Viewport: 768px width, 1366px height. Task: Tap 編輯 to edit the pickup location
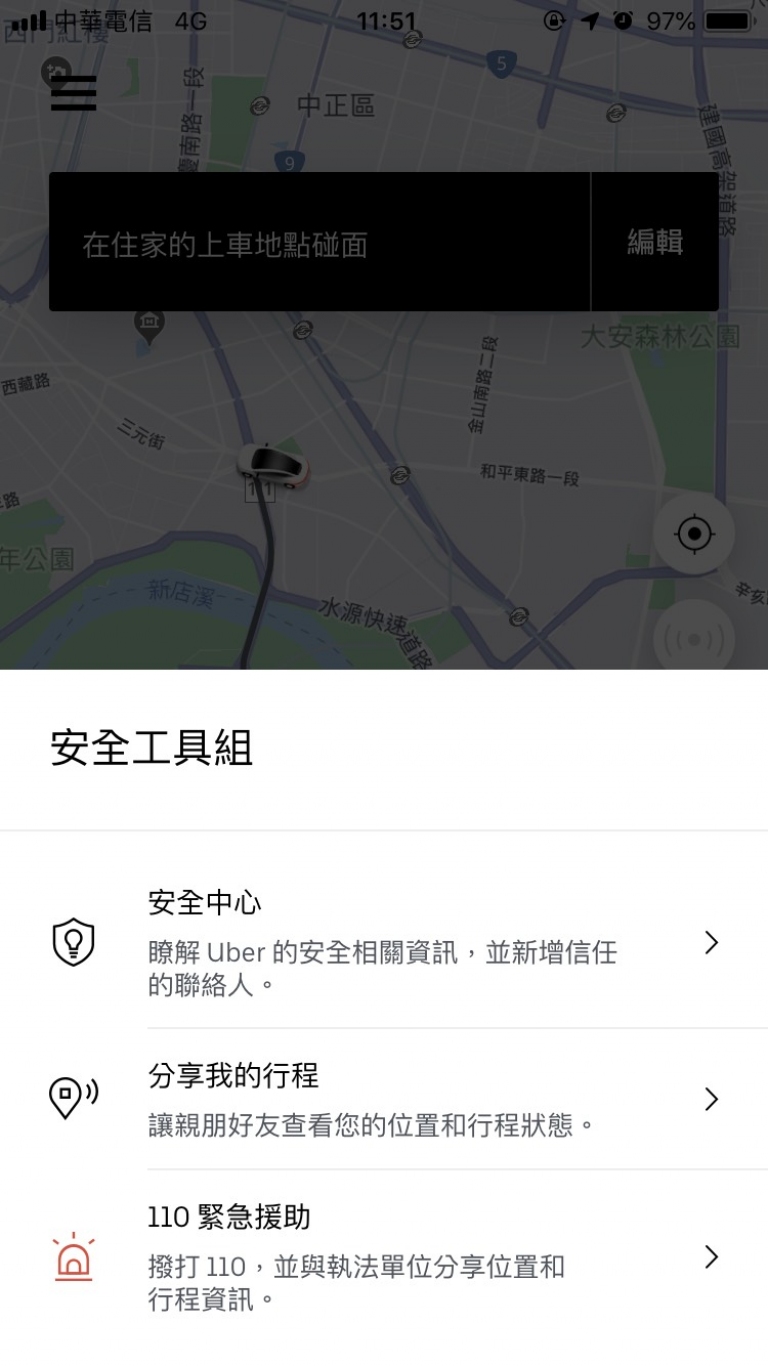655,241
